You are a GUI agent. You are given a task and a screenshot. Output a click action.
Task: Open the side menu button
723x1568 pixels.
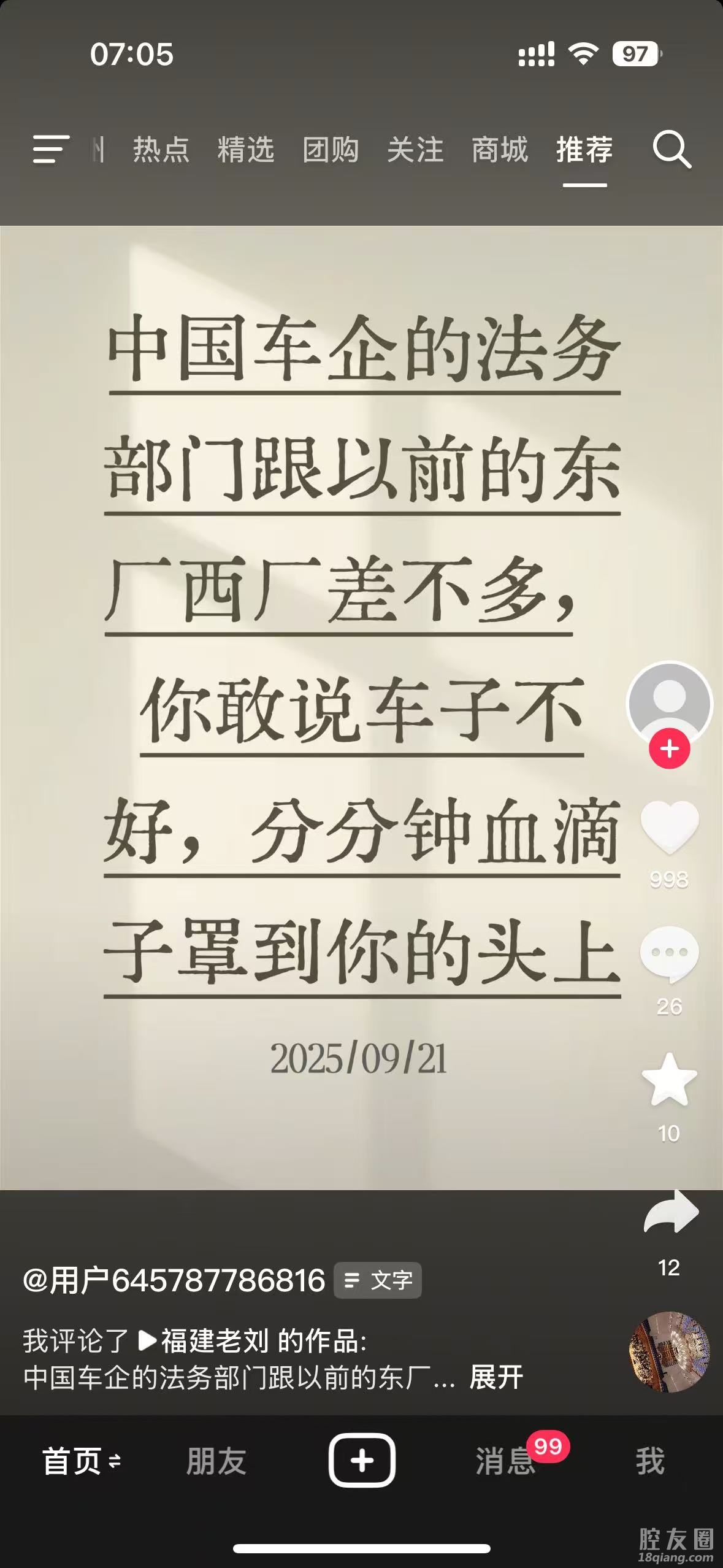(x=50, y=150)
